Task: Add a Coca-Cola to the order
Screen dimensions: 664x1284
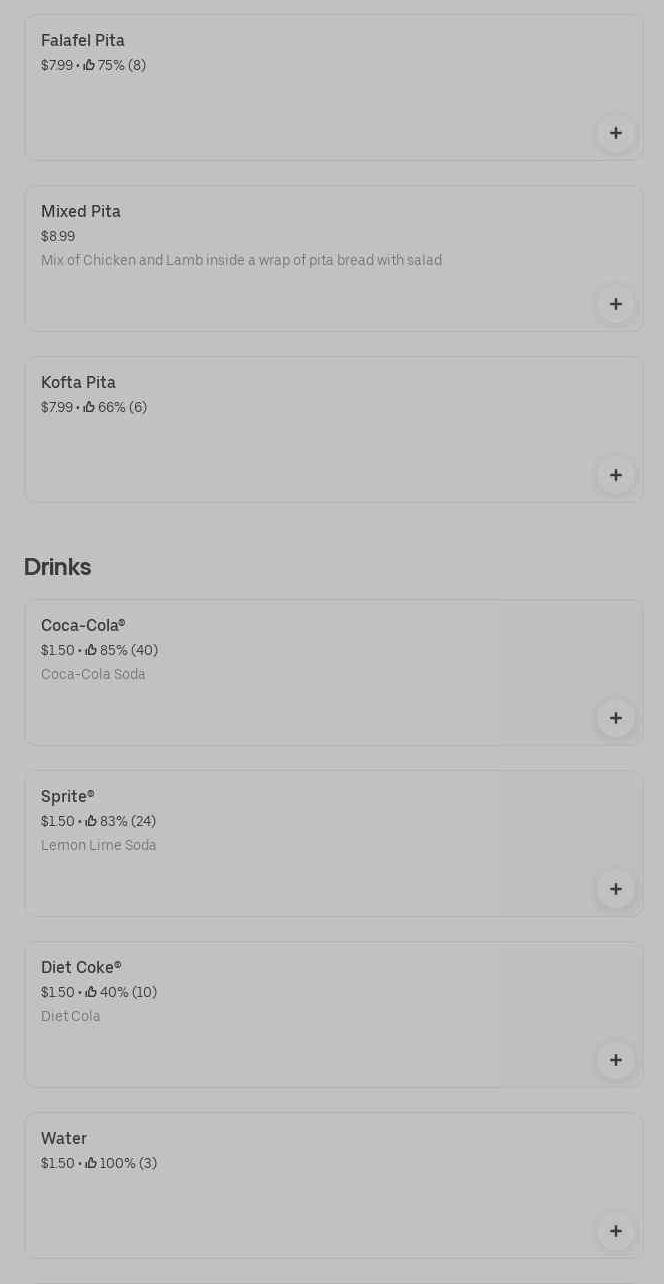Action: coord(615,718)
